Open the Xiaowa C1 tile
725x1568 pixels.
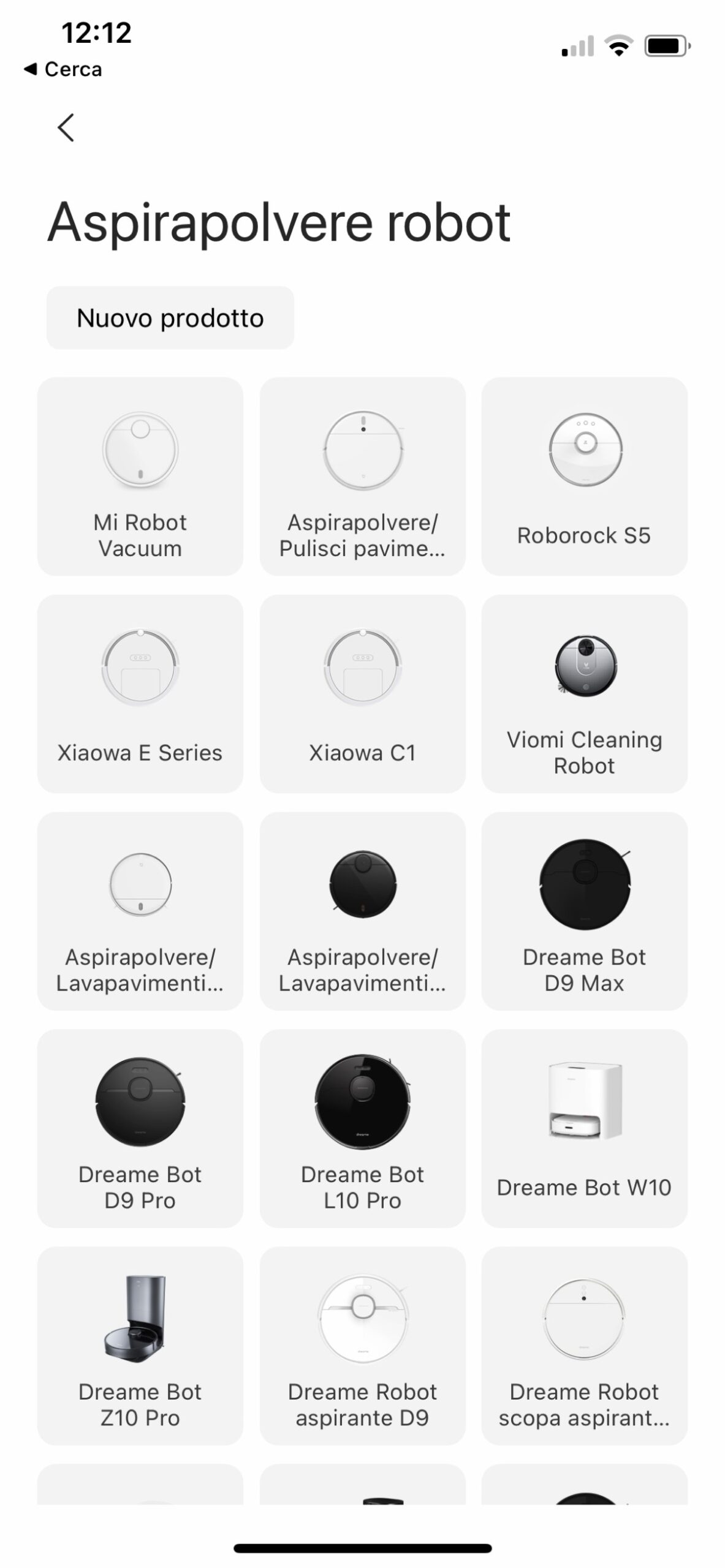point(362,694)
